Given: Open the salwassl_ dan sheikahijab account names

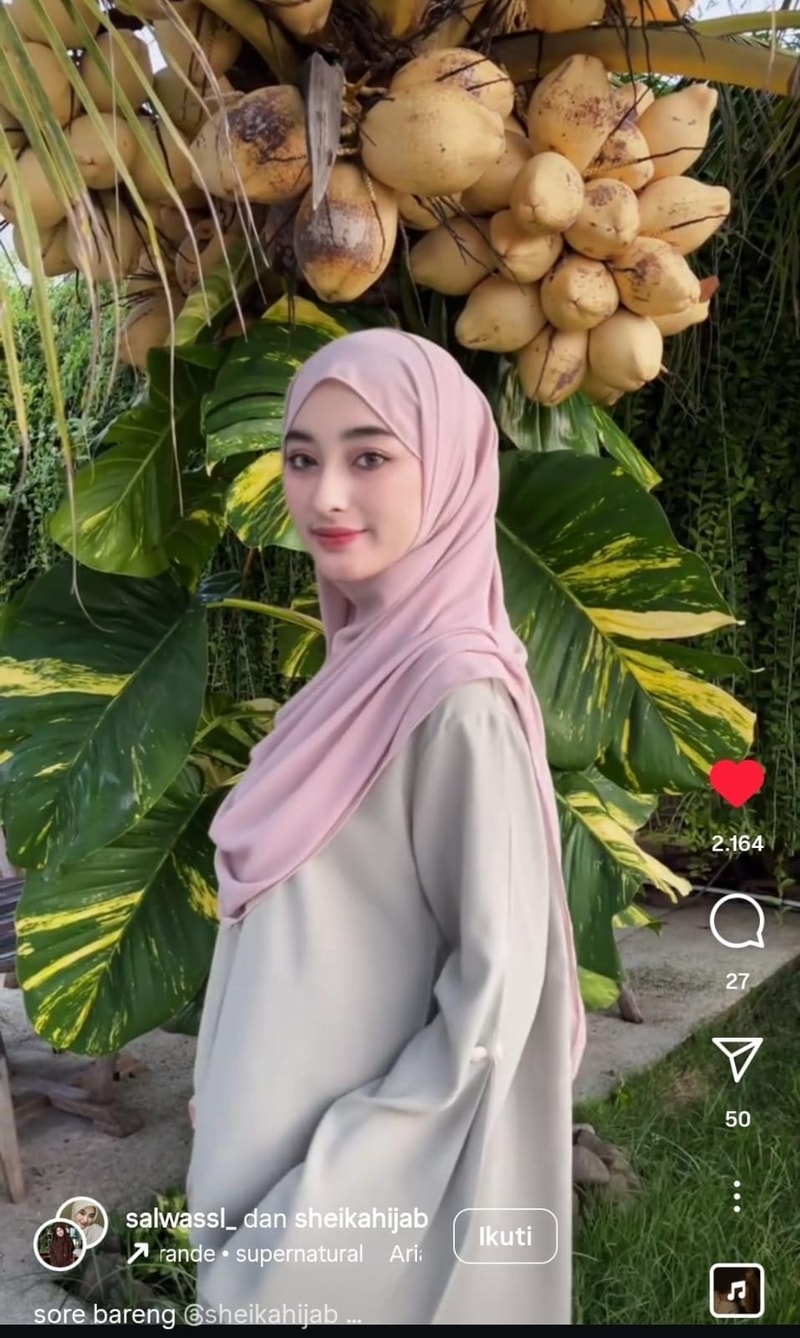Looking at the screenshot, I should 277,1218.
